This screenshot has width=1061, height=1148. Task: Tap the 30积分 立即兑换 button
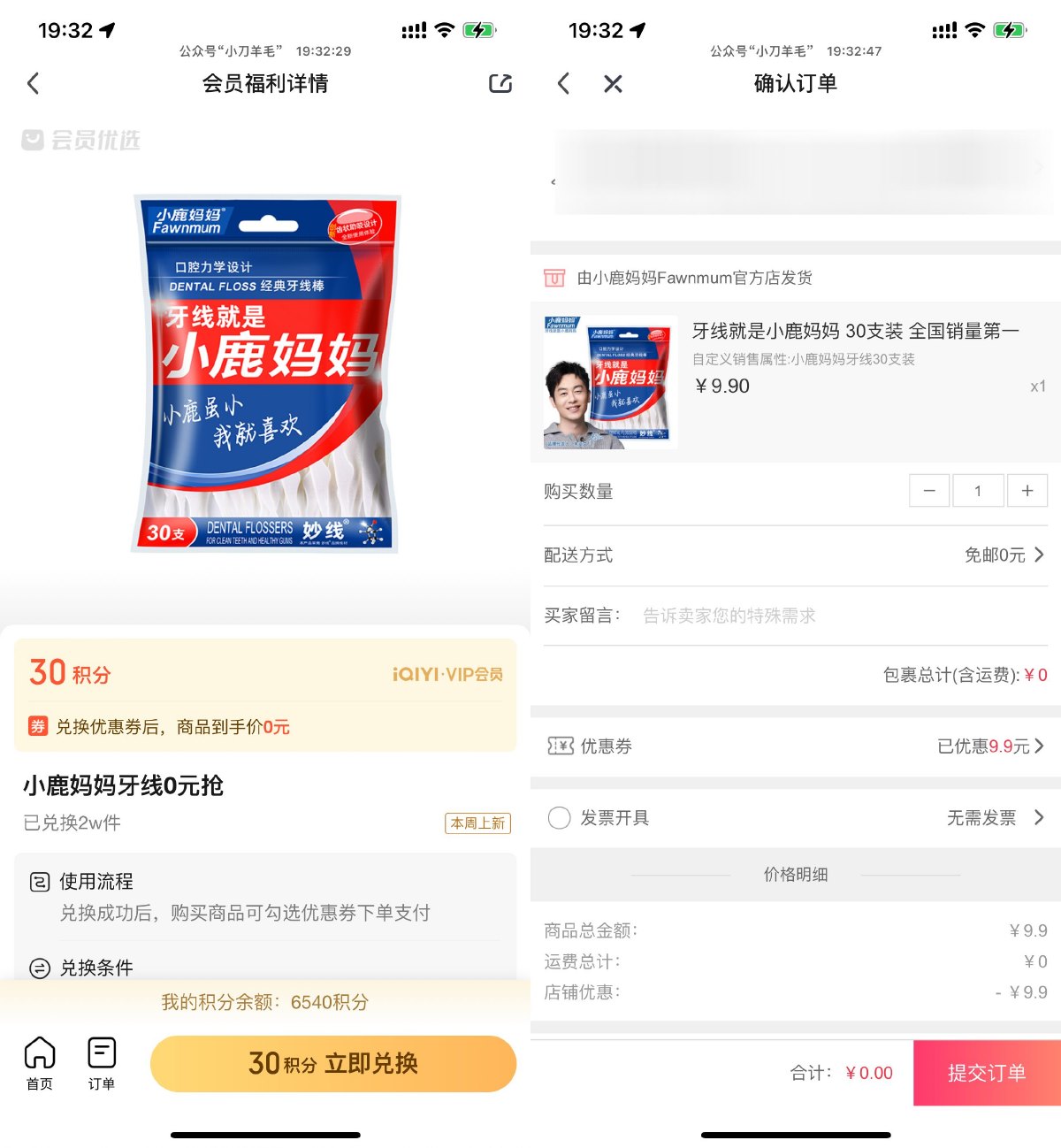(333, 1064)
